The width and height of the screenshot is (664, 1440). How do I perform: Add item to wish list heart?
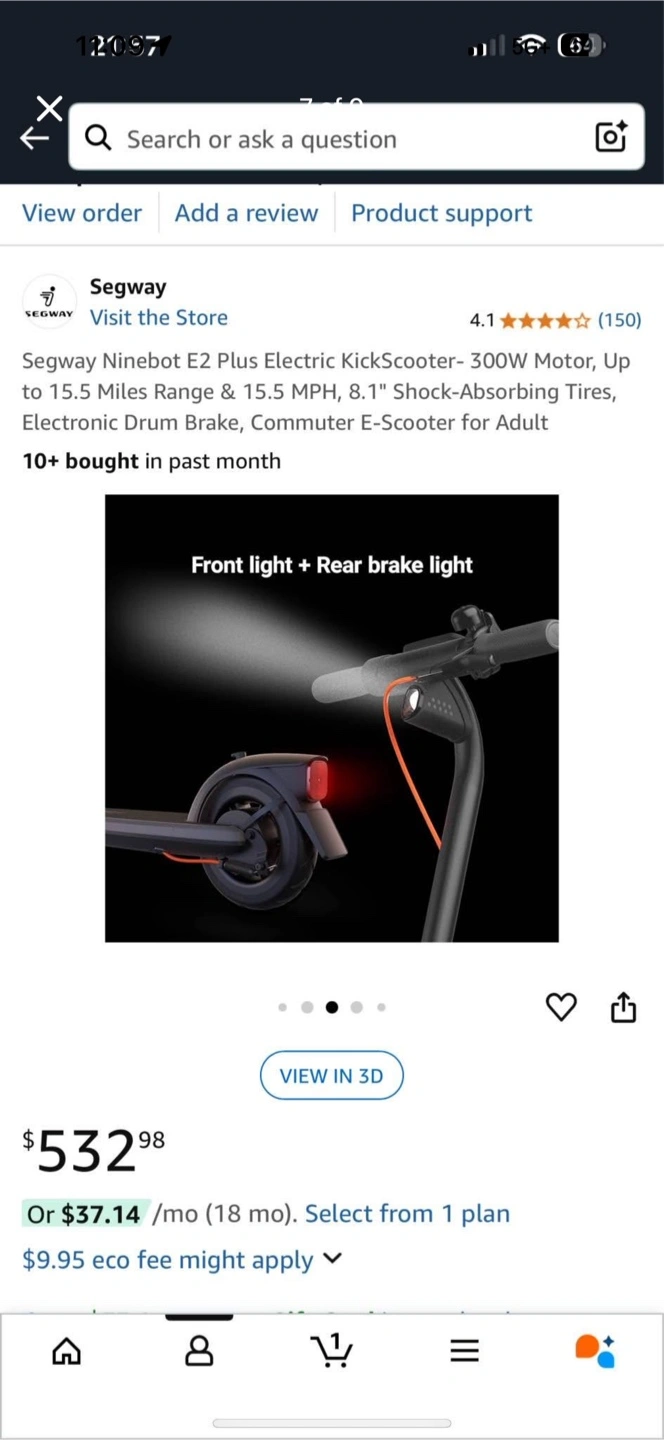(x=561, y=1007)
